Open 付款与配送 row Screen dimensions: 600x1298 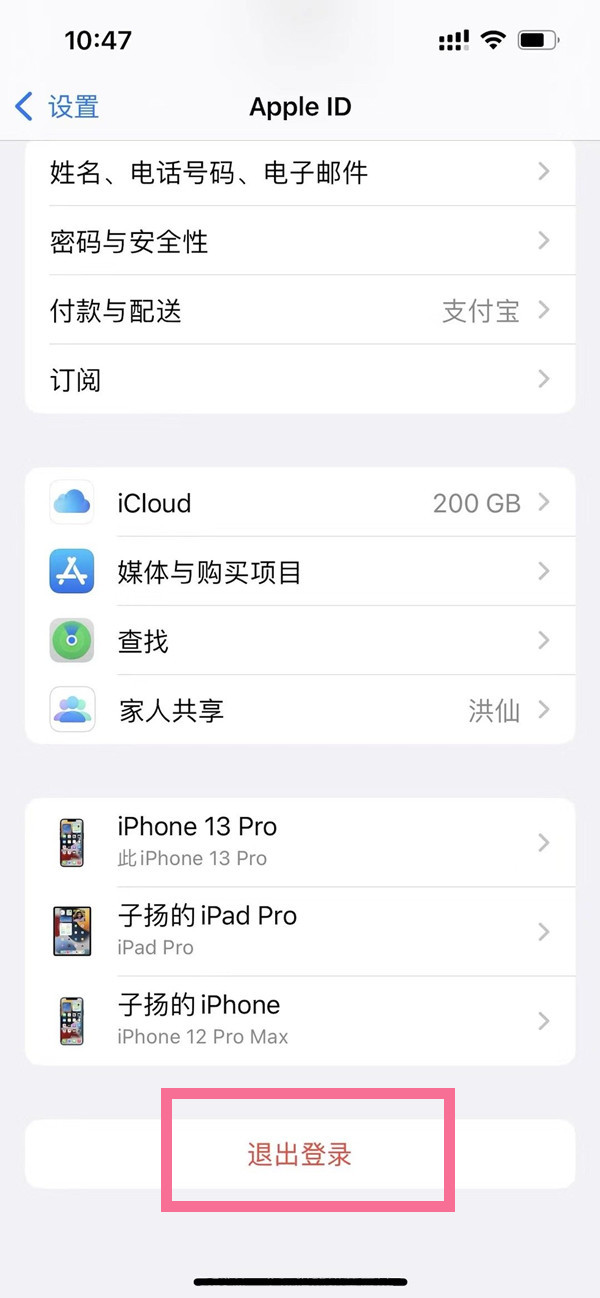click(x=300, y=311)
